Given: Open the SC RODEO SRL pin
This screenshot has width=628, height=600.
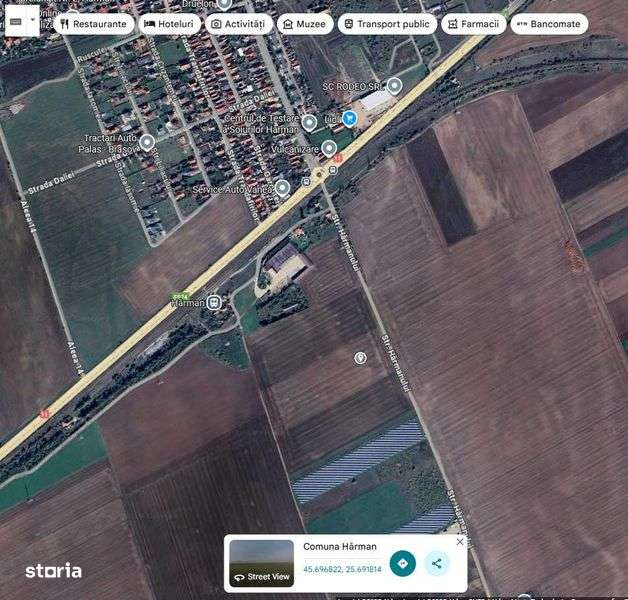Looking at the screenshot, I should click(x=395, y=86).
